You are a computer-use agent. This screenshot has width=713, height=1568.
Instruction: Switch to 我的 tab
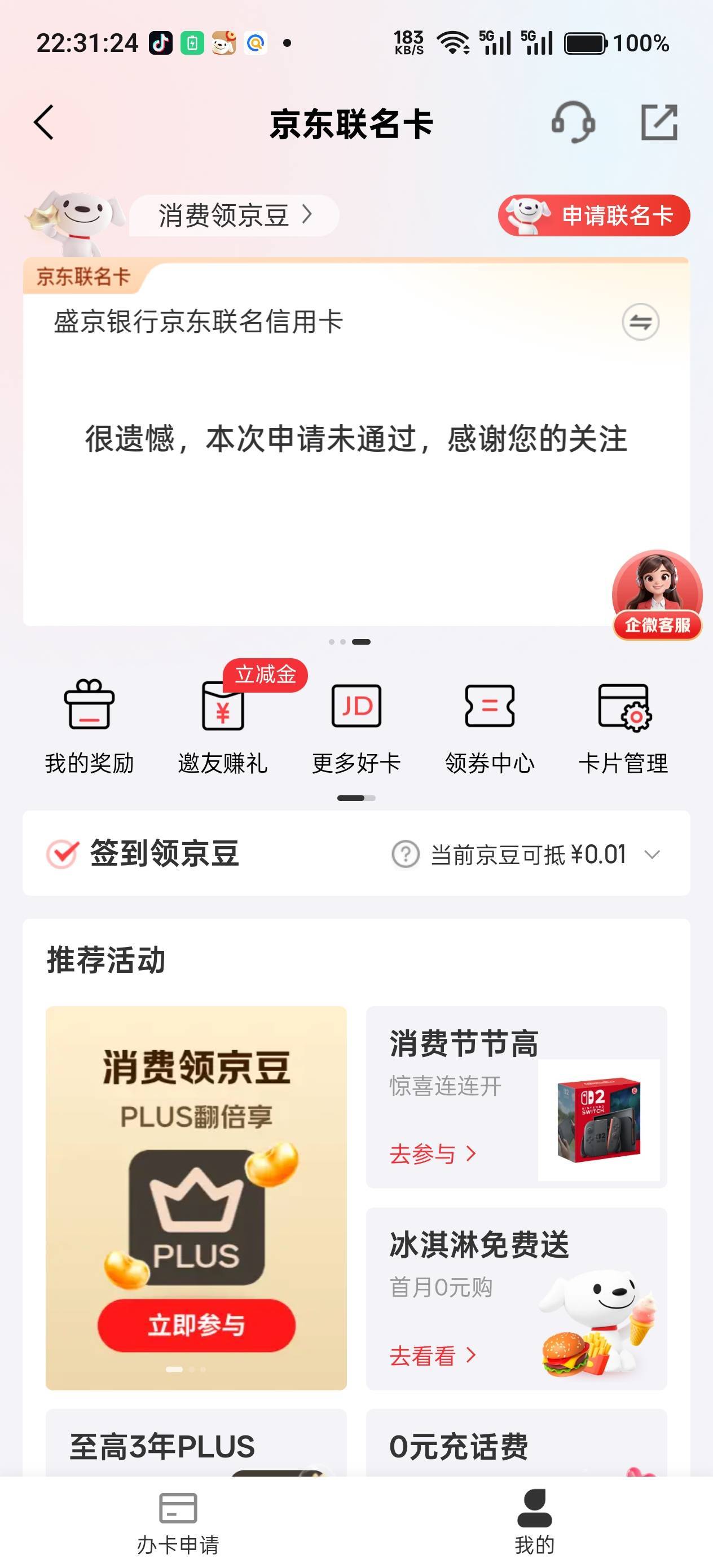click(x=535, y=1522)
